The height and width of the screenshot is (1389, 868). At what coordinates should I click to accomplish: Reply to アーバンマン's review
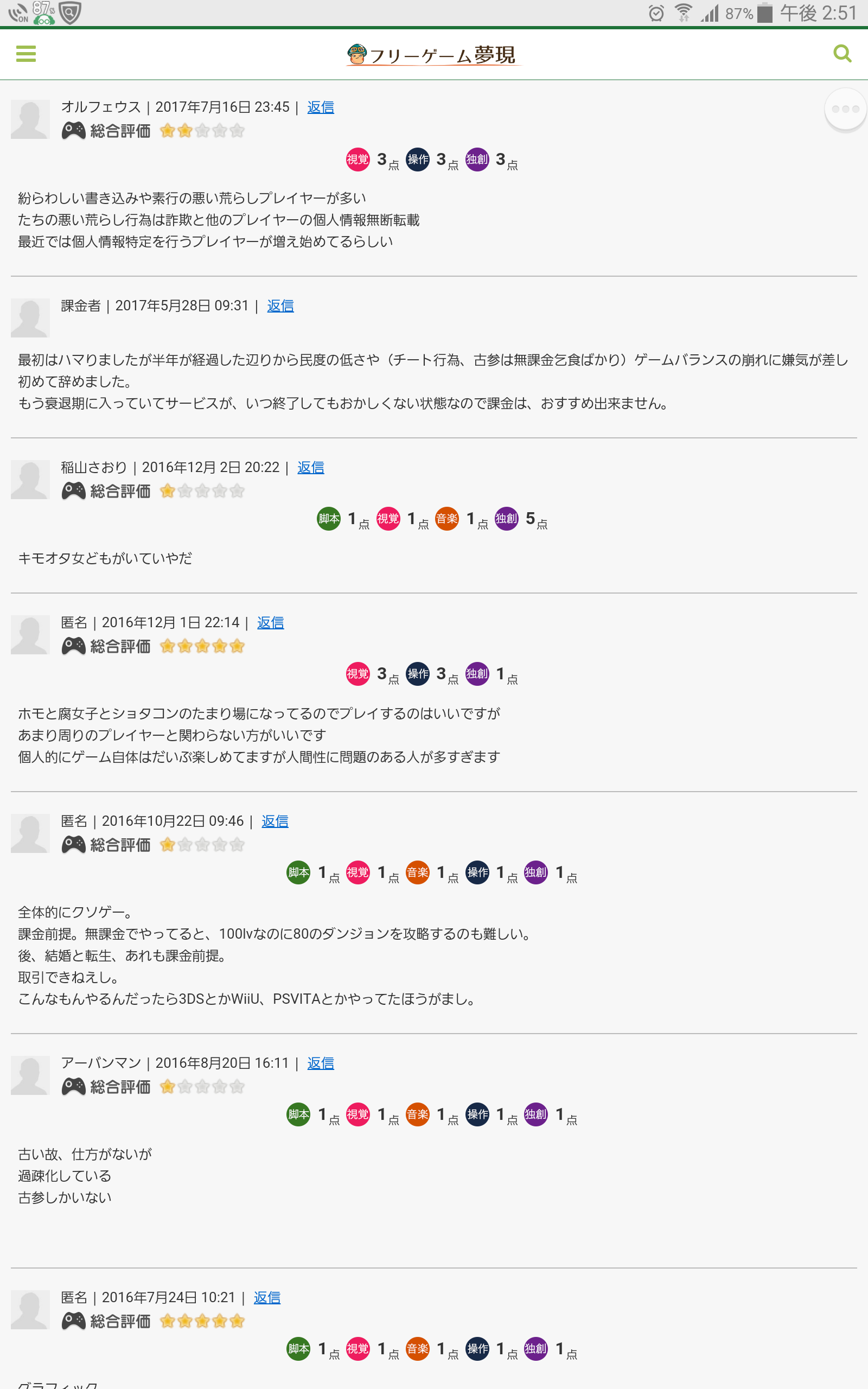click(320, 1063)
